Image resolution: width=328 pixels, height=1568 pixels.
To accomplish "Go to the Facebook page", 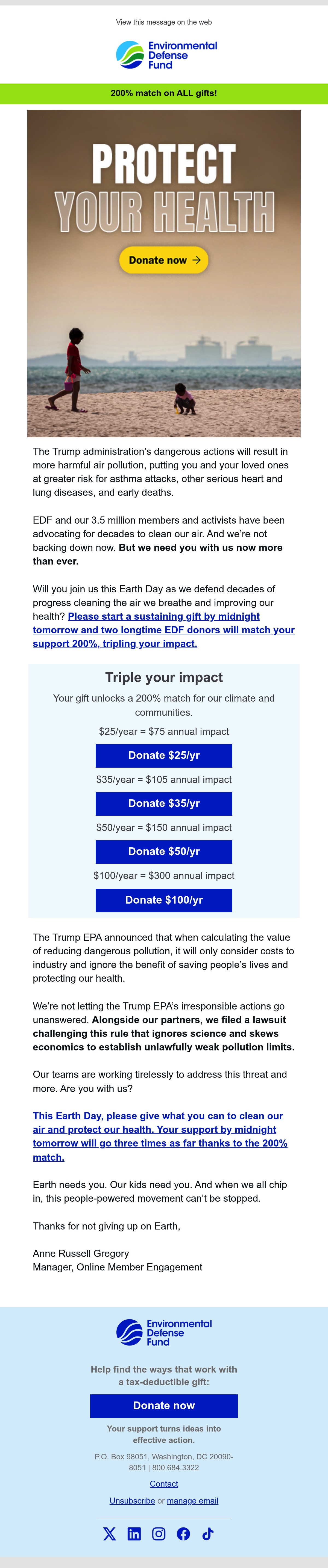I will 183,1533.
